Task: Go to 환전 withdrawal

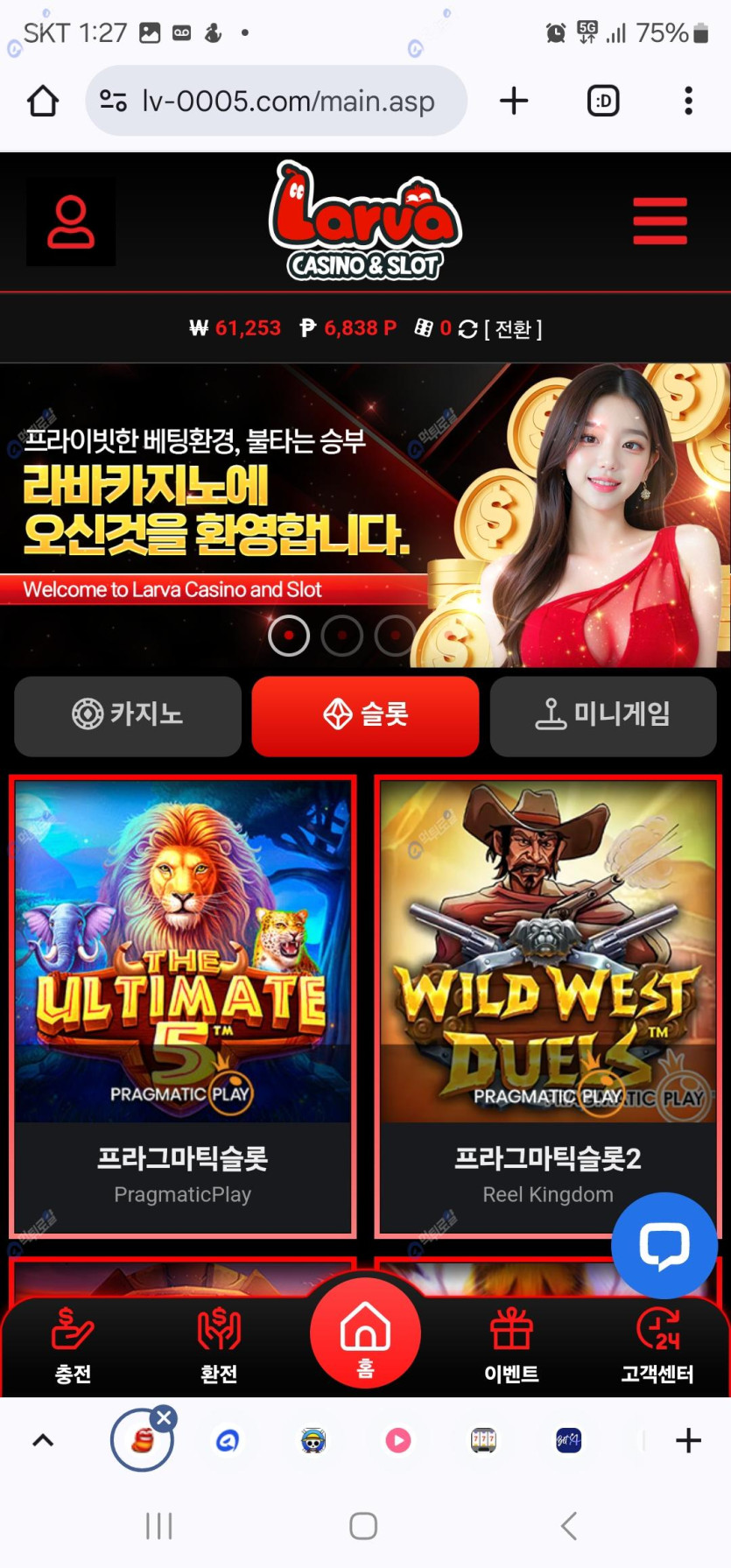Action: coord(219,1346)
